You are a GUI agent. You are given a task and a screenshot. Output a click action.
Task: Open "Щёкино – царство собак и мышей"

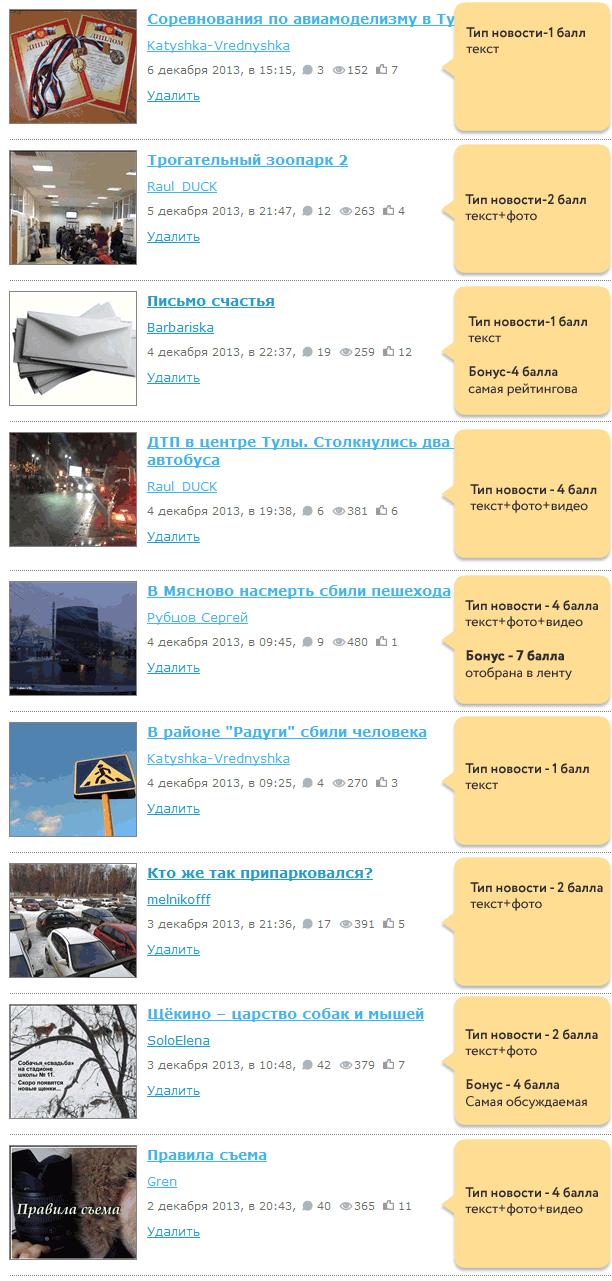(x=285, y=1014)
